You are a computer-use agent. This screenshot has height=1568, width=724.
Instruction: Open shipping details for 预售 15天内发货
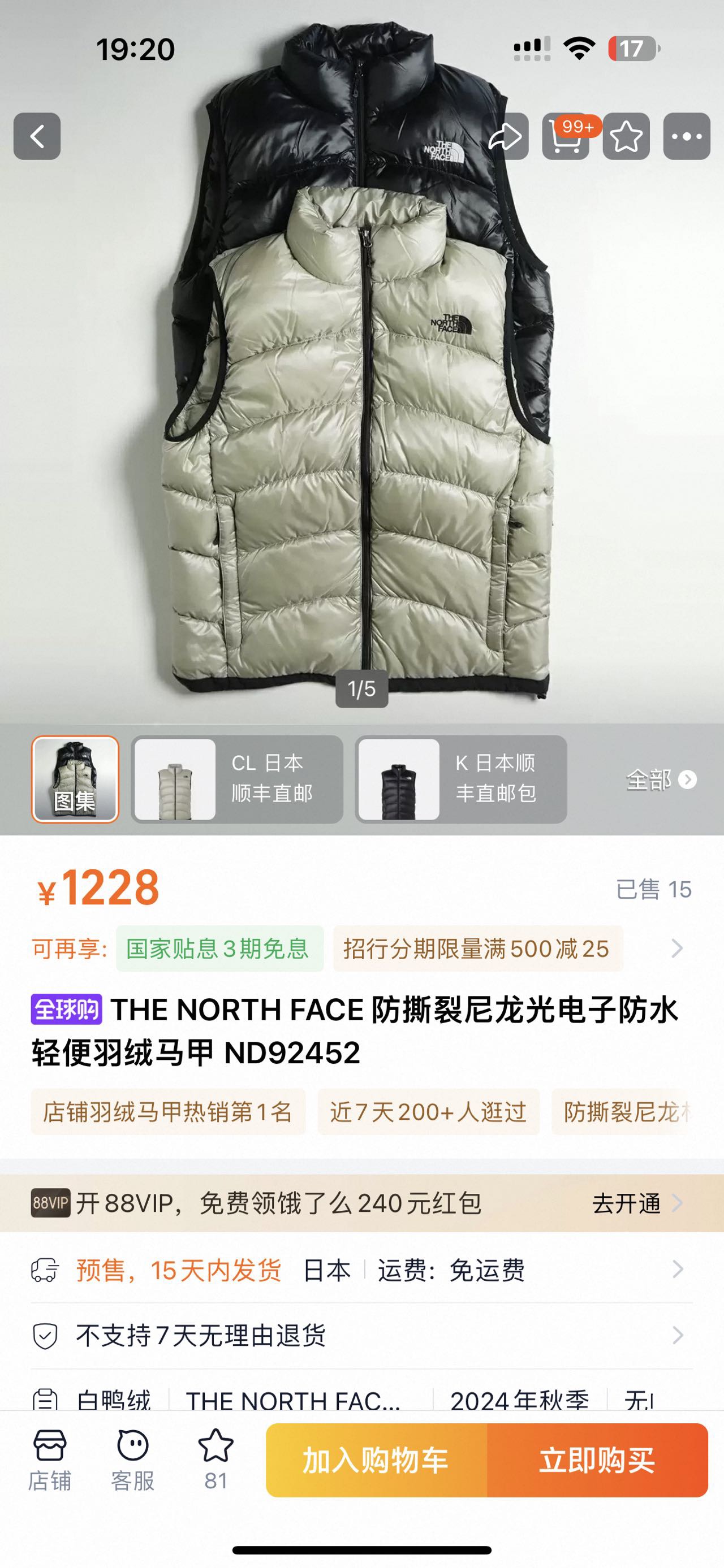tap(361, 1270)
